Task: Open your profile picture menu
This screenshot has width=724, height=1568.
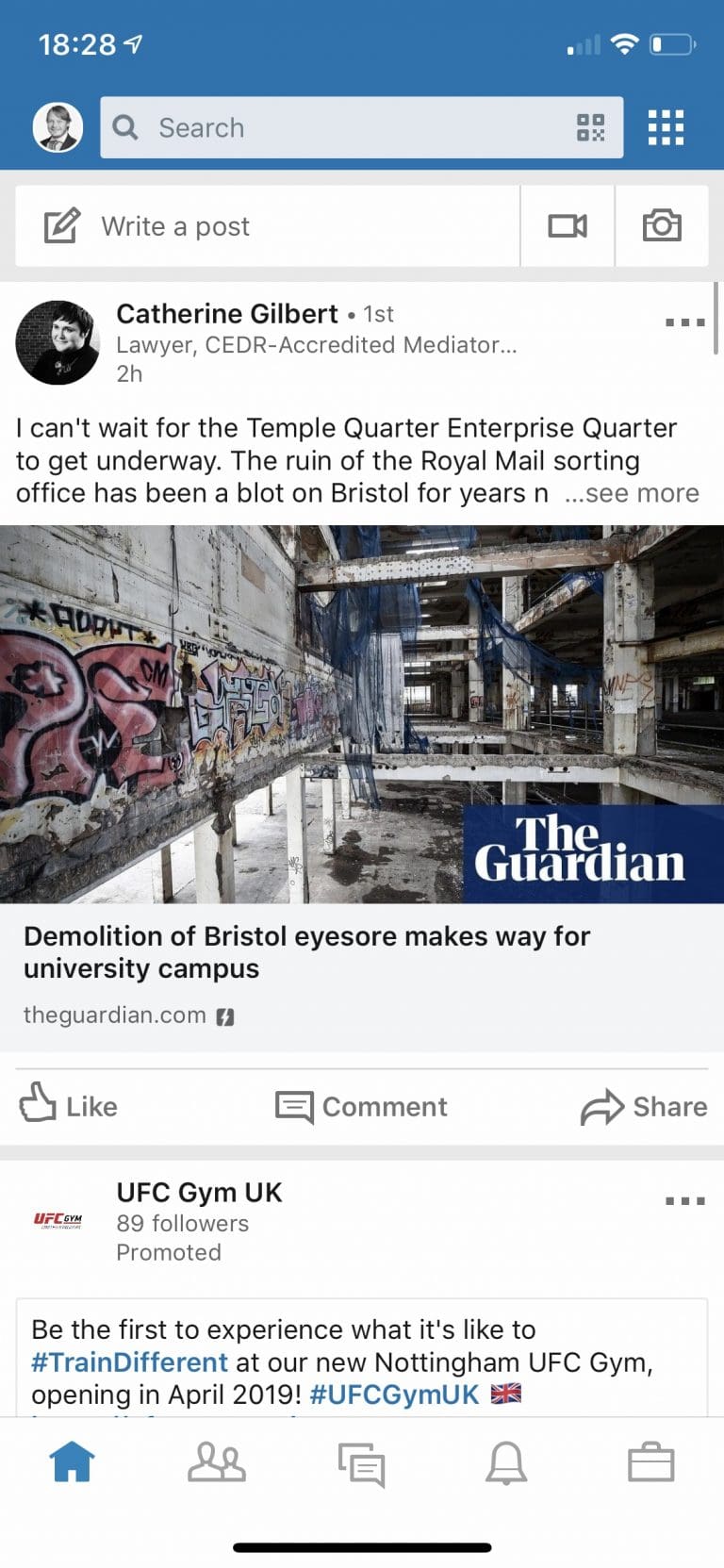Action: [58, 127]
